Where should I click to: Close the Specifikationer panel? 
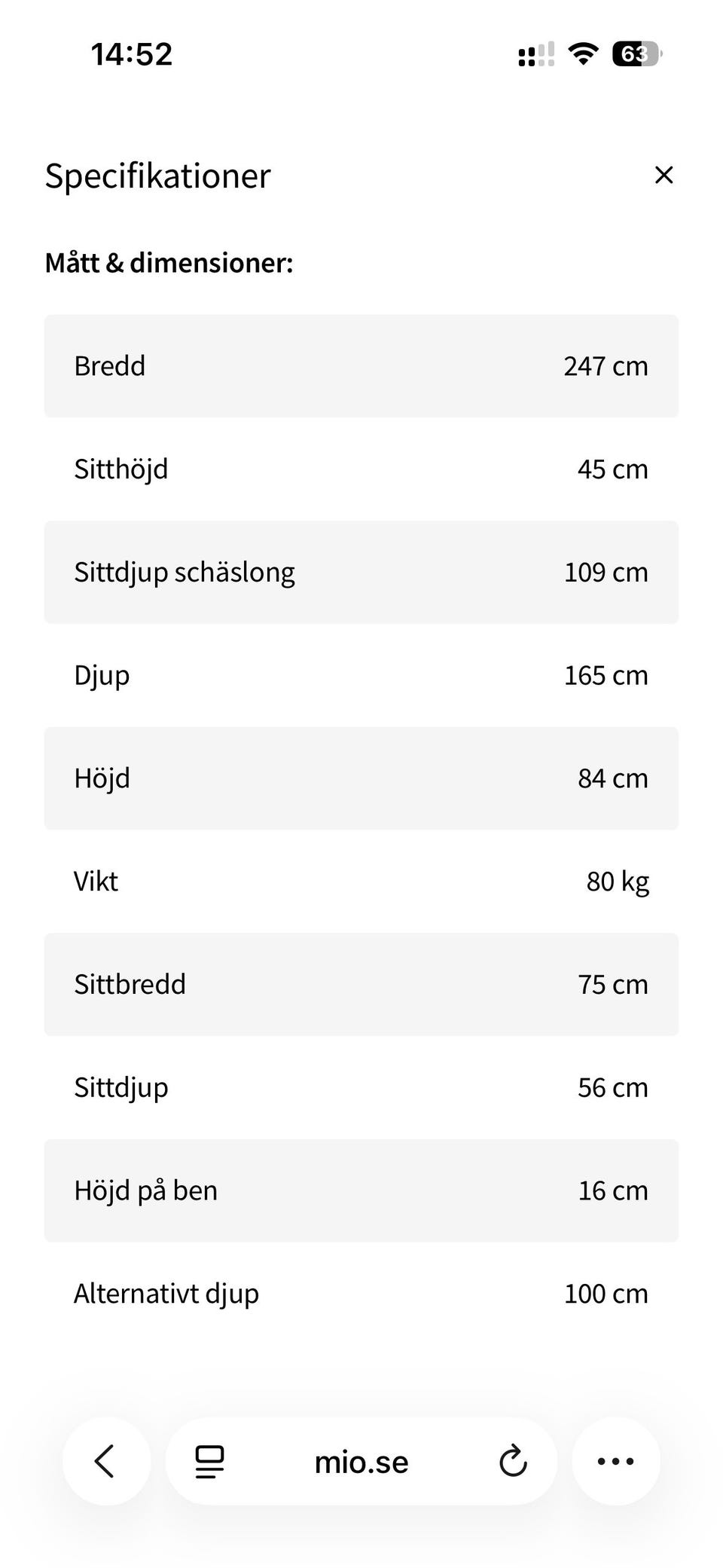(664, 175)
